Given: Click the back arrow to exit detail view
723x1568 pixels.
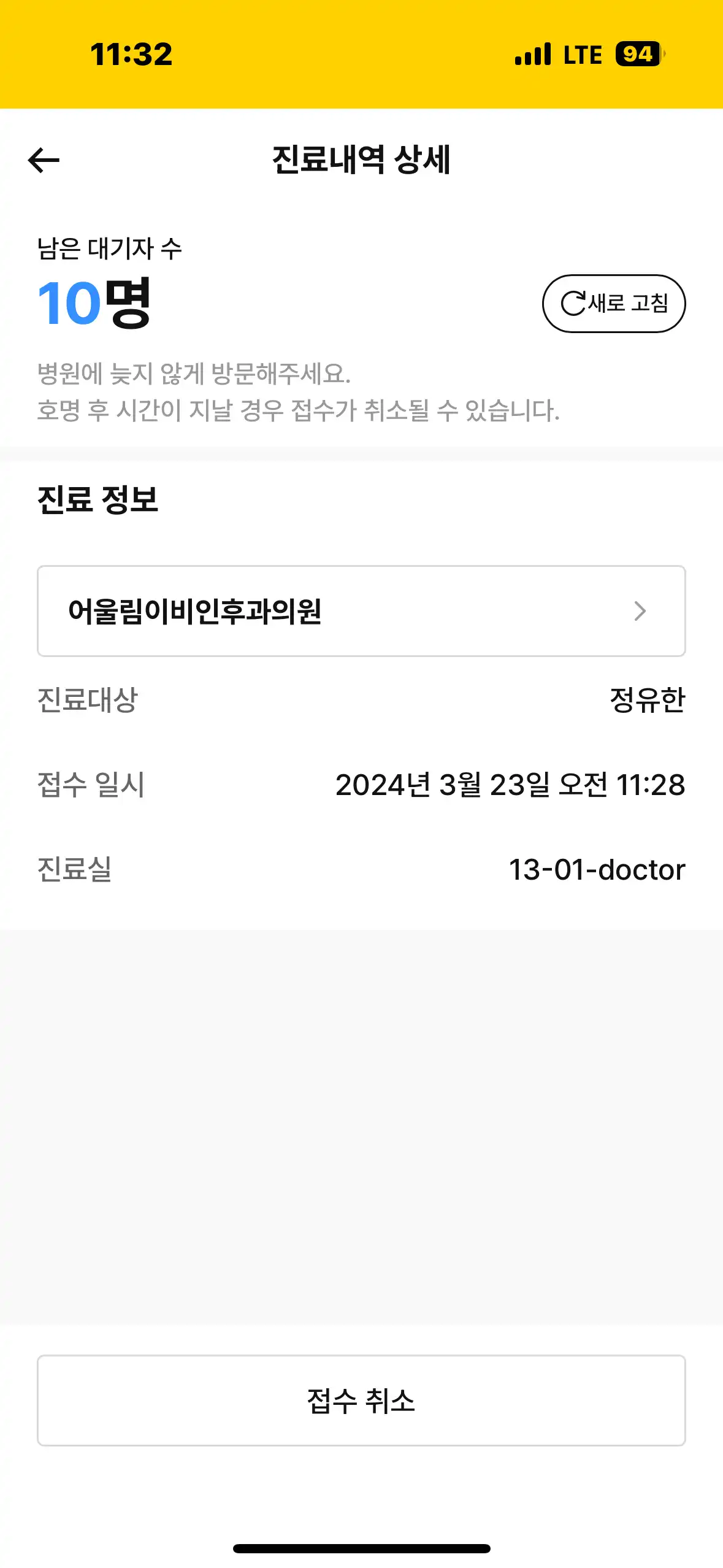Looking at the screenshot, I should click(43, 159).
